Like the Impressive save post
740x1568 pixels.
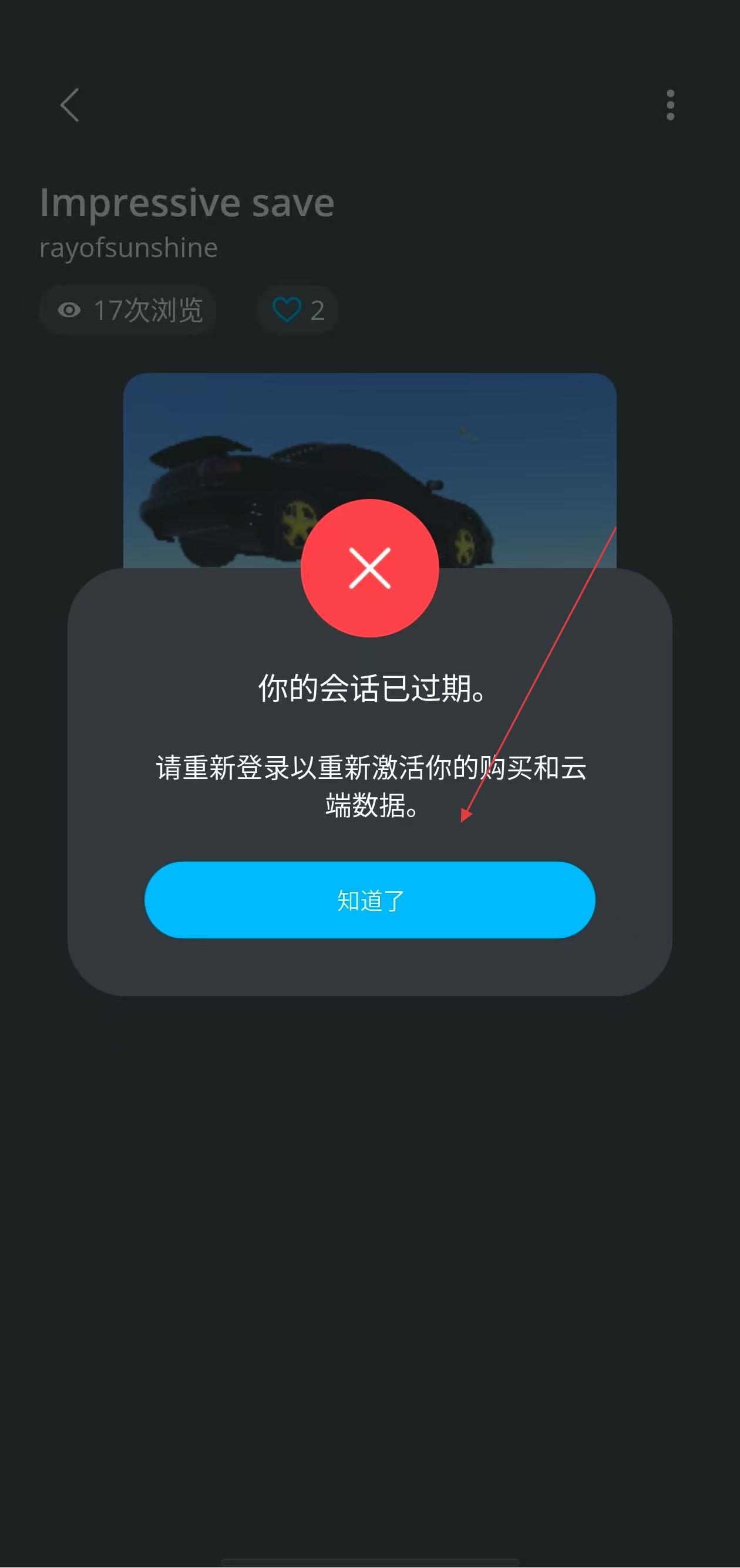click(x=287, y=310)
